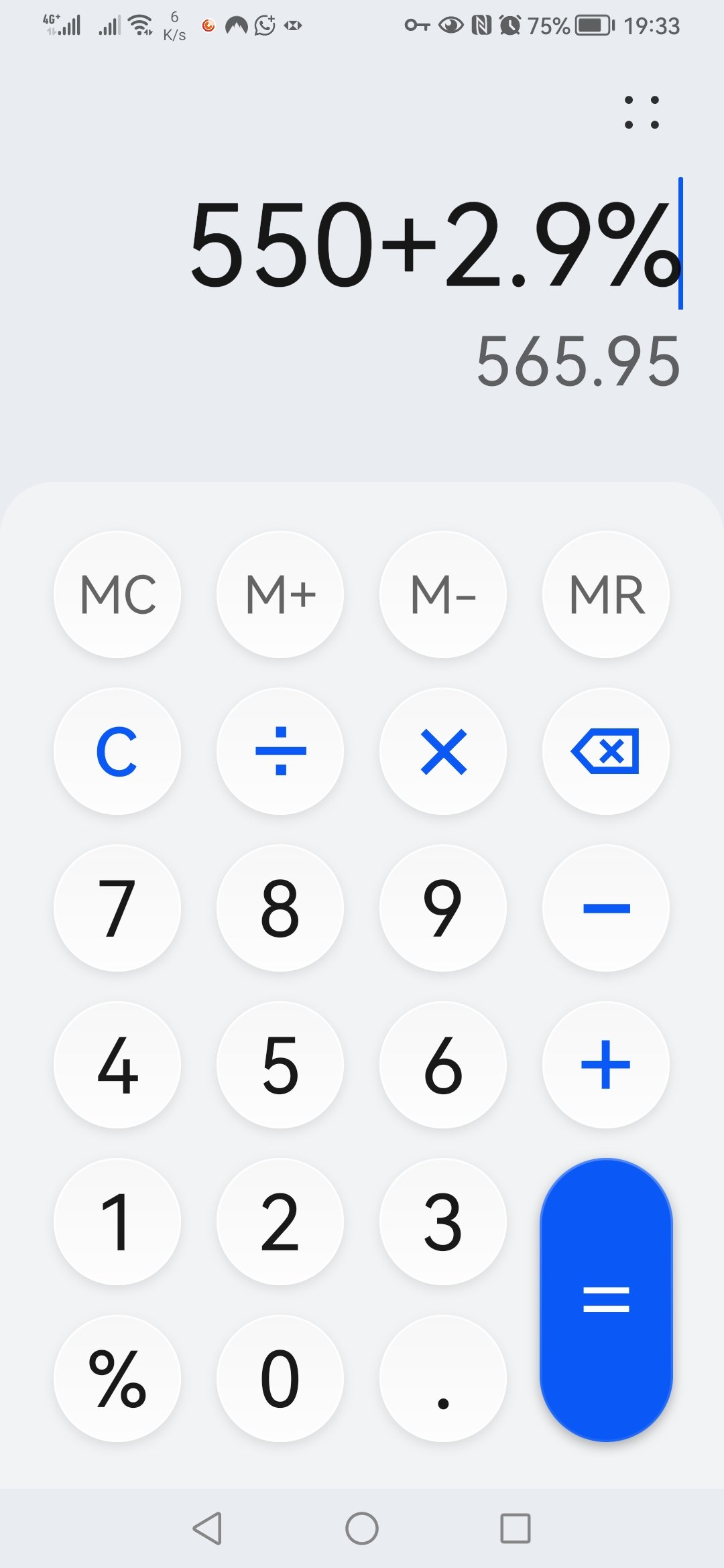Image resolution: width=724 pixels, height=1568 pixels.
Task: Subtract from memory using M-
Action: coord(443,594)
